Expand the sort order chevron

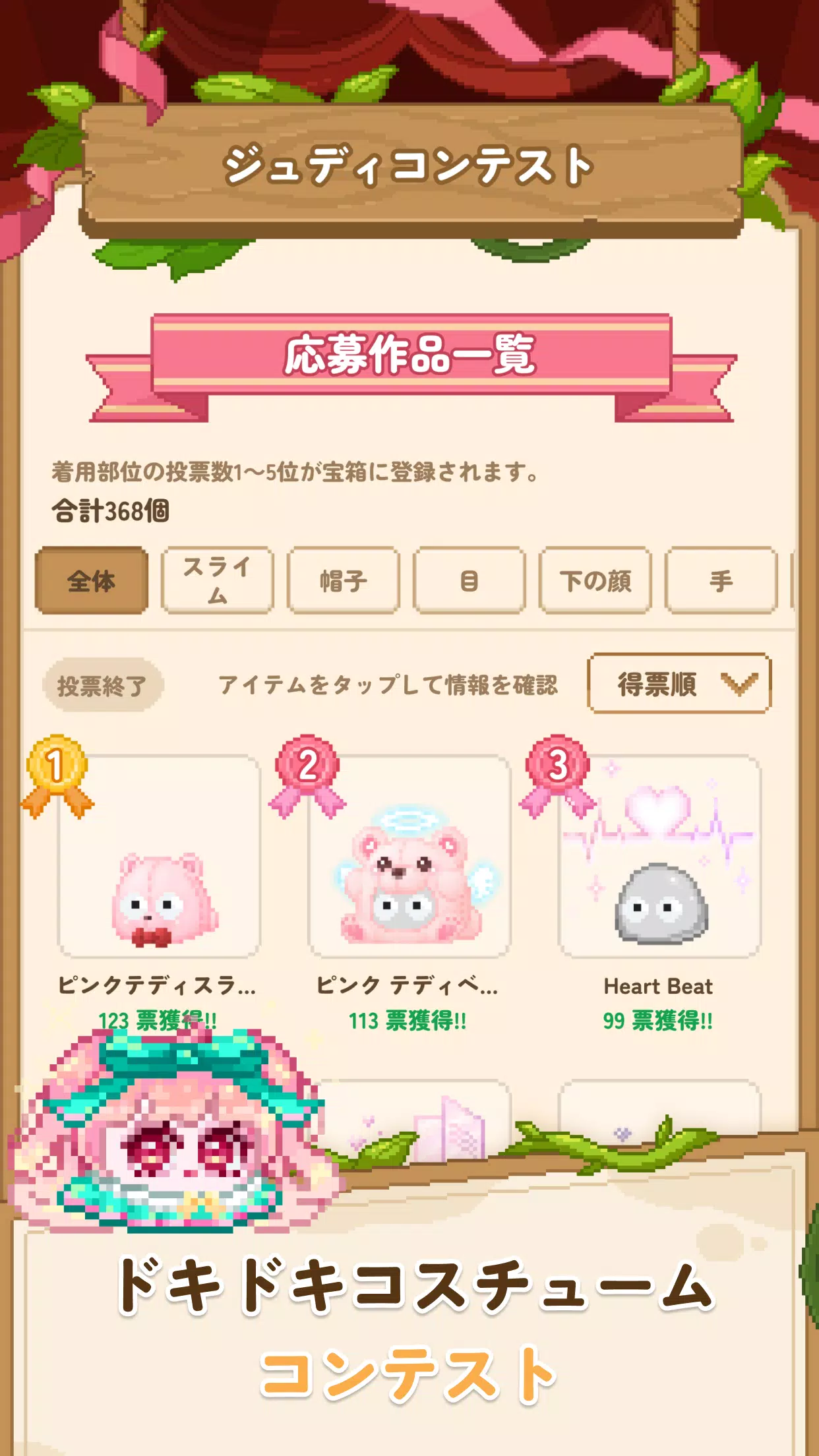739,686
